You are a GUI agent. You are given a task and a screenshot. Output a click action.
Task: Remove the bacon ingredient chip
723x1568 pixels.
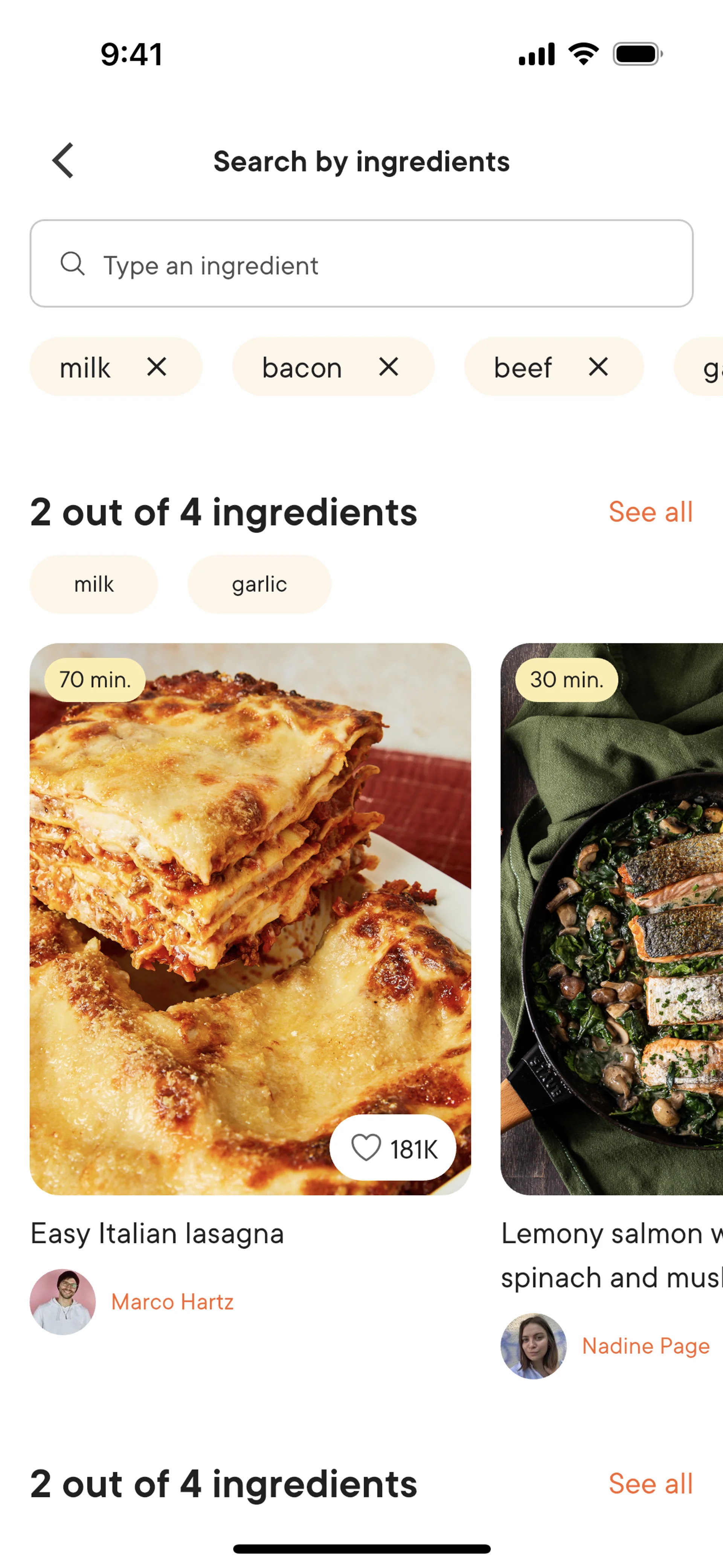(388, 367)
